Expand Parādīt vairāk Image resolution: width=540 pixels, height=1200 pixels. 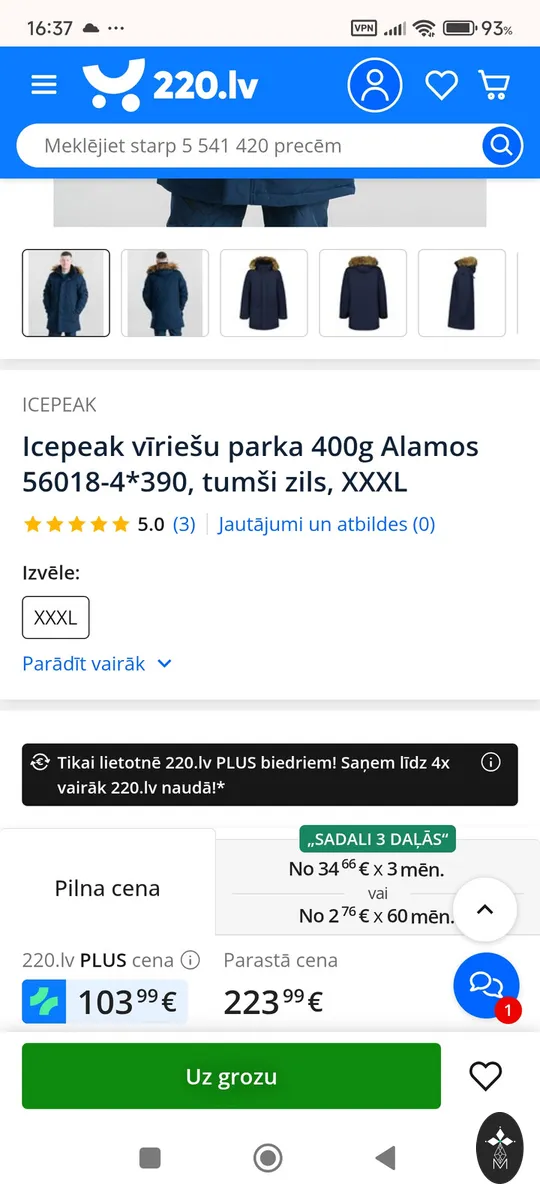97,664
